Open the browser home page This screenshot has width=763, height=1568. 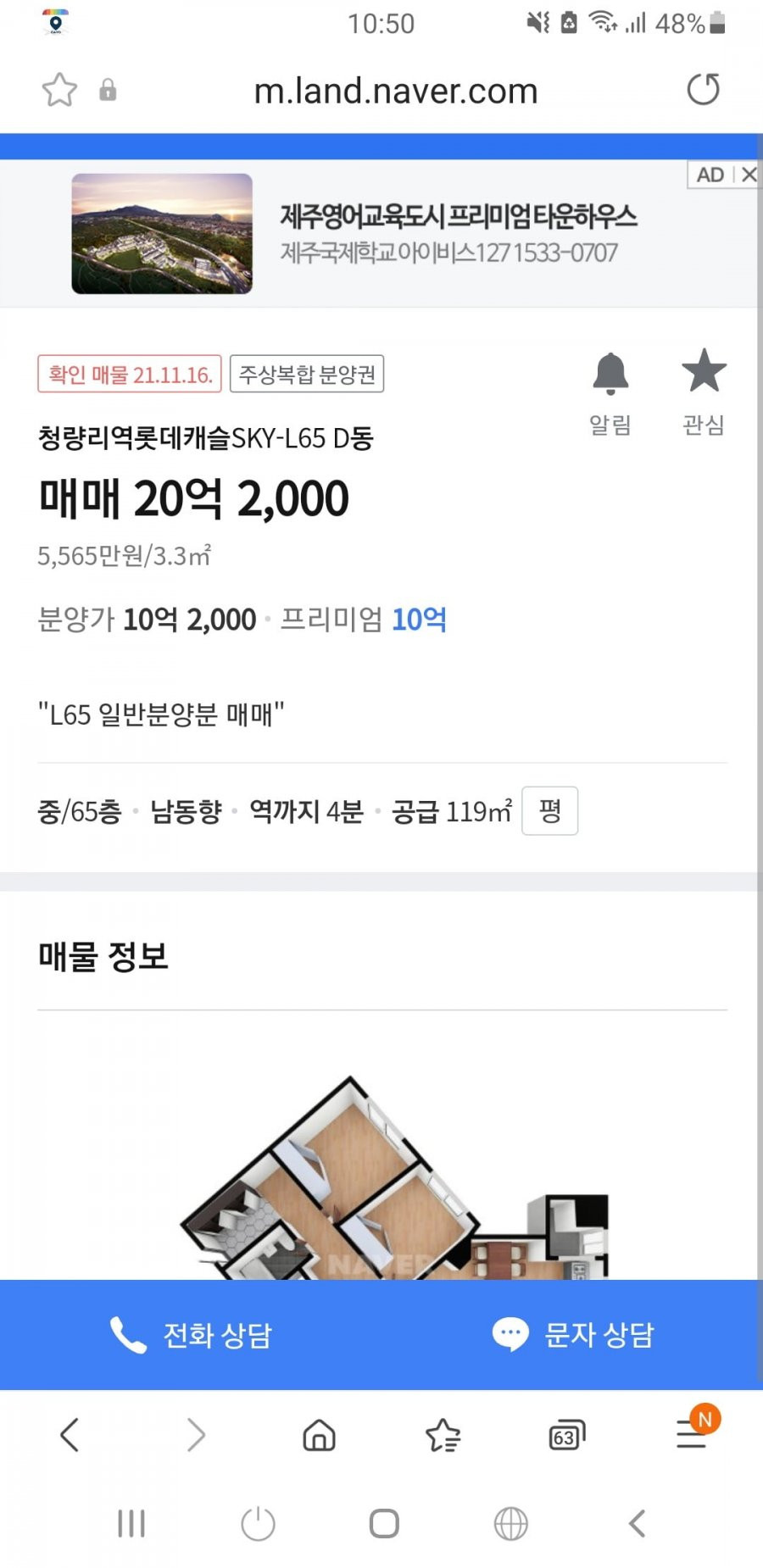319,1435
